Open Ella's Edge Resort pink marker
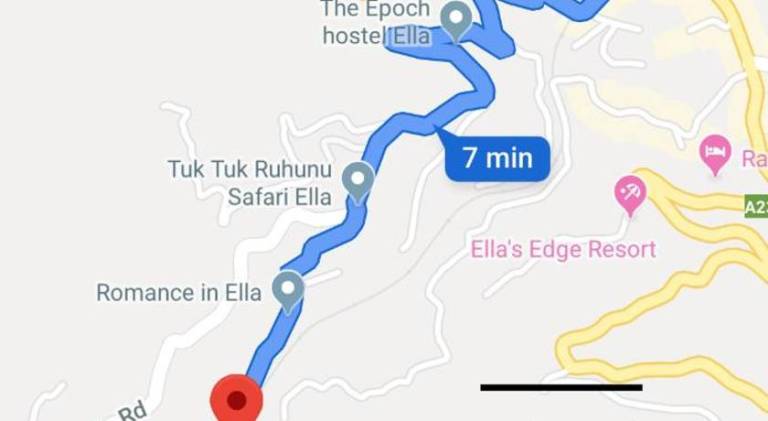 click(x=631, y=192)
